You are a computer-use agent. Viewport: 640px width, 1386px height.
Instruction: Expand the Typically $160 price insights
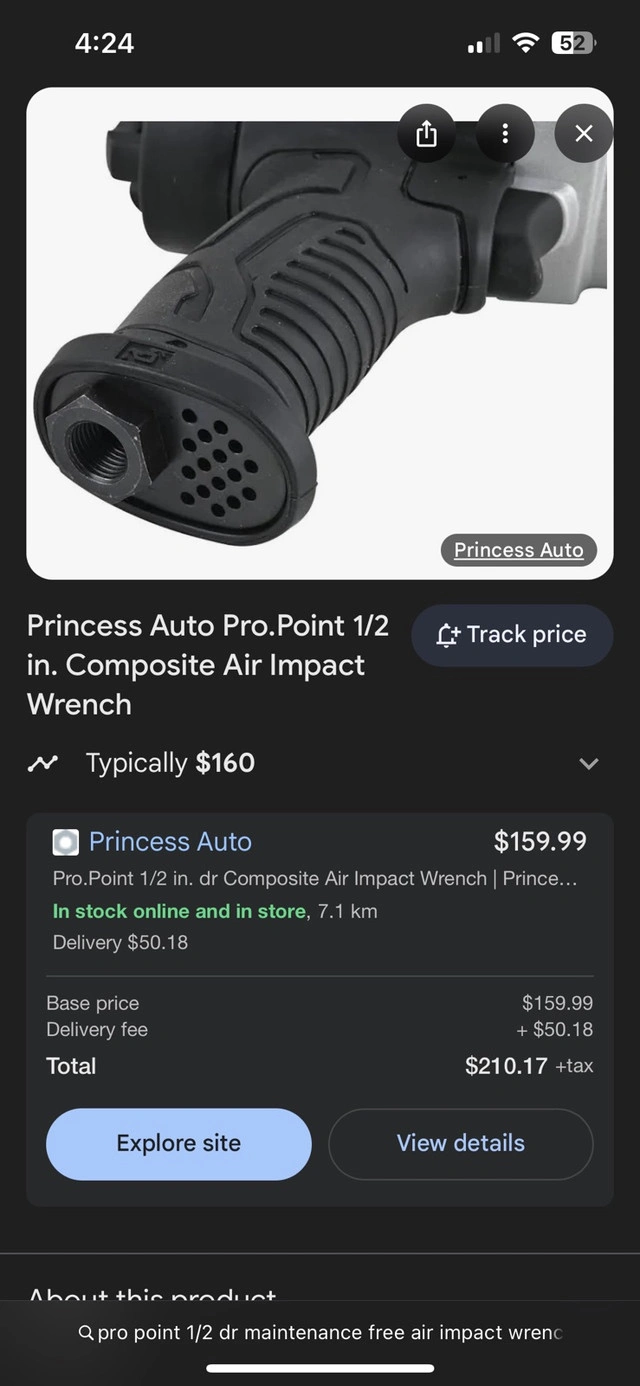[x=589, y=764]
